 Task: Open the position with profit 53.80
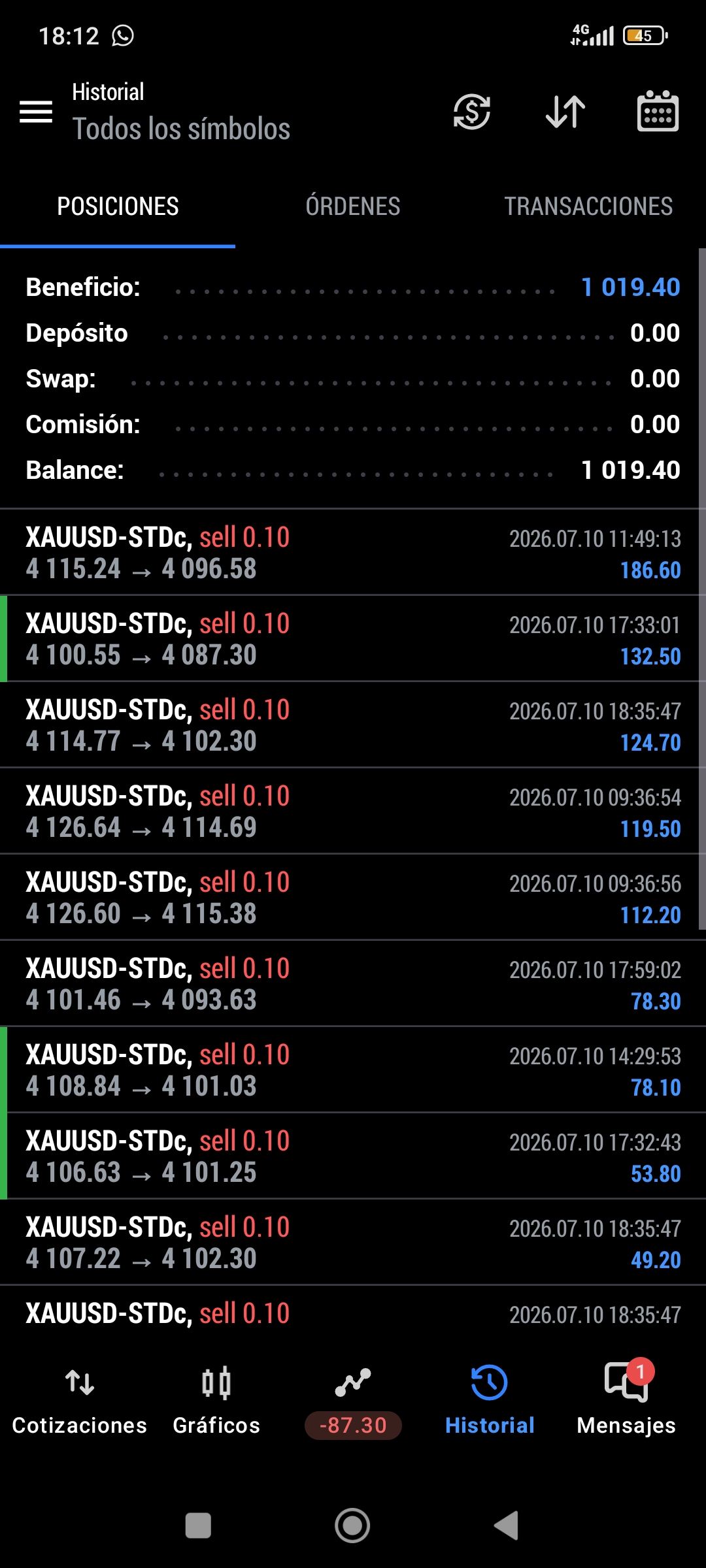point(353,1156)
